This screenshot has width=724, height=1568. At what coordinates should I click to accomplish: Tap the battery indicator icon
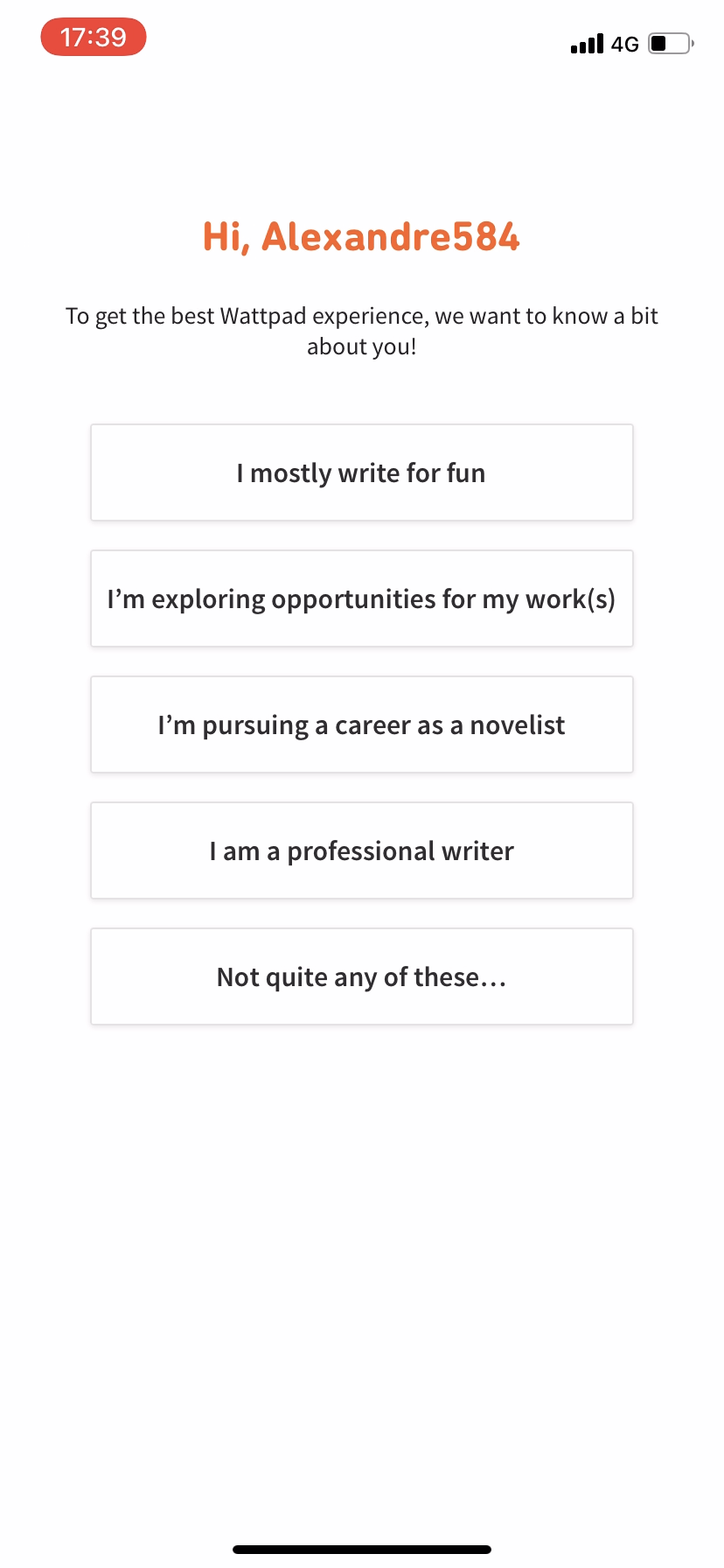pyautogui.click(x=668, y=44)
